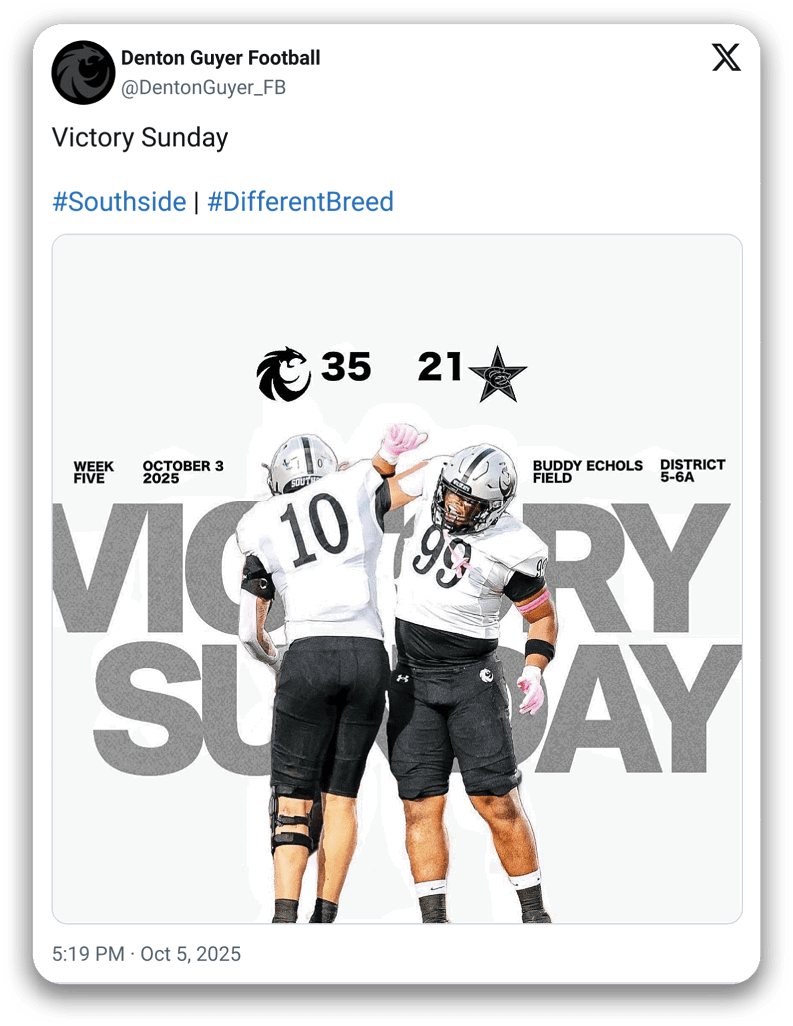Open the @DentonGuyer_FB handle
793x1026 pixels.
click(203, 88)
